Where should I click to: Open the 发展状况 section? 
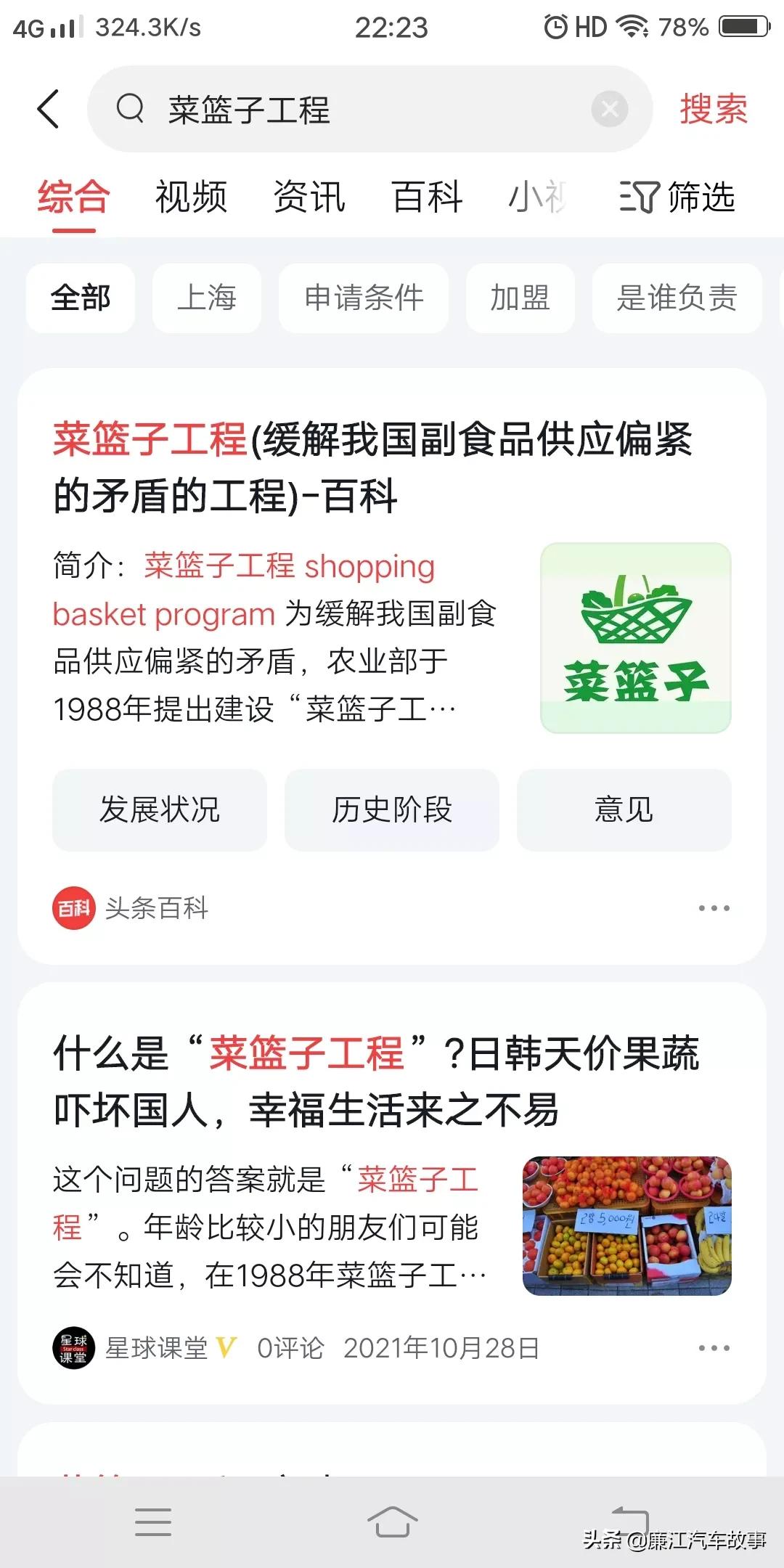pos(160,809)
